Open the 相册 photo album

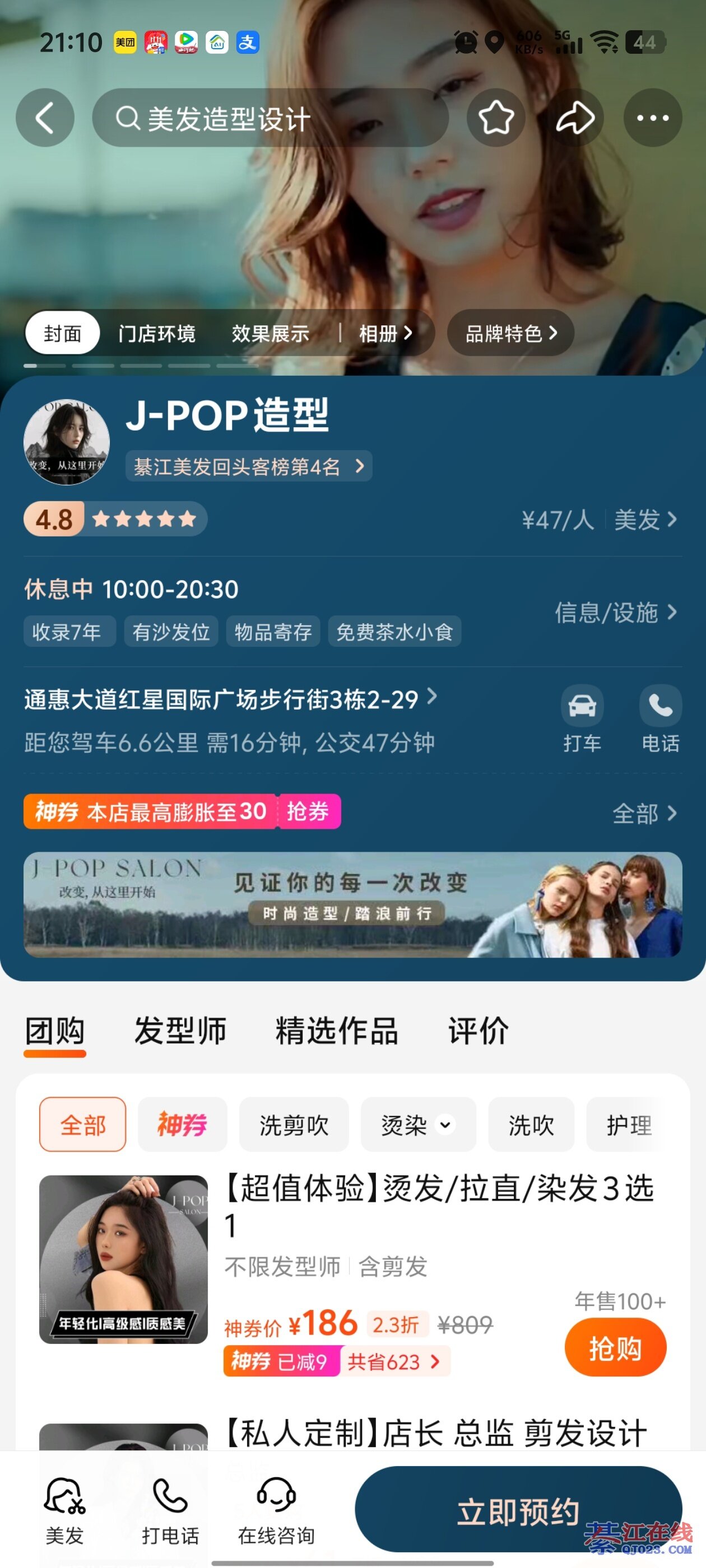coord(385,334)
